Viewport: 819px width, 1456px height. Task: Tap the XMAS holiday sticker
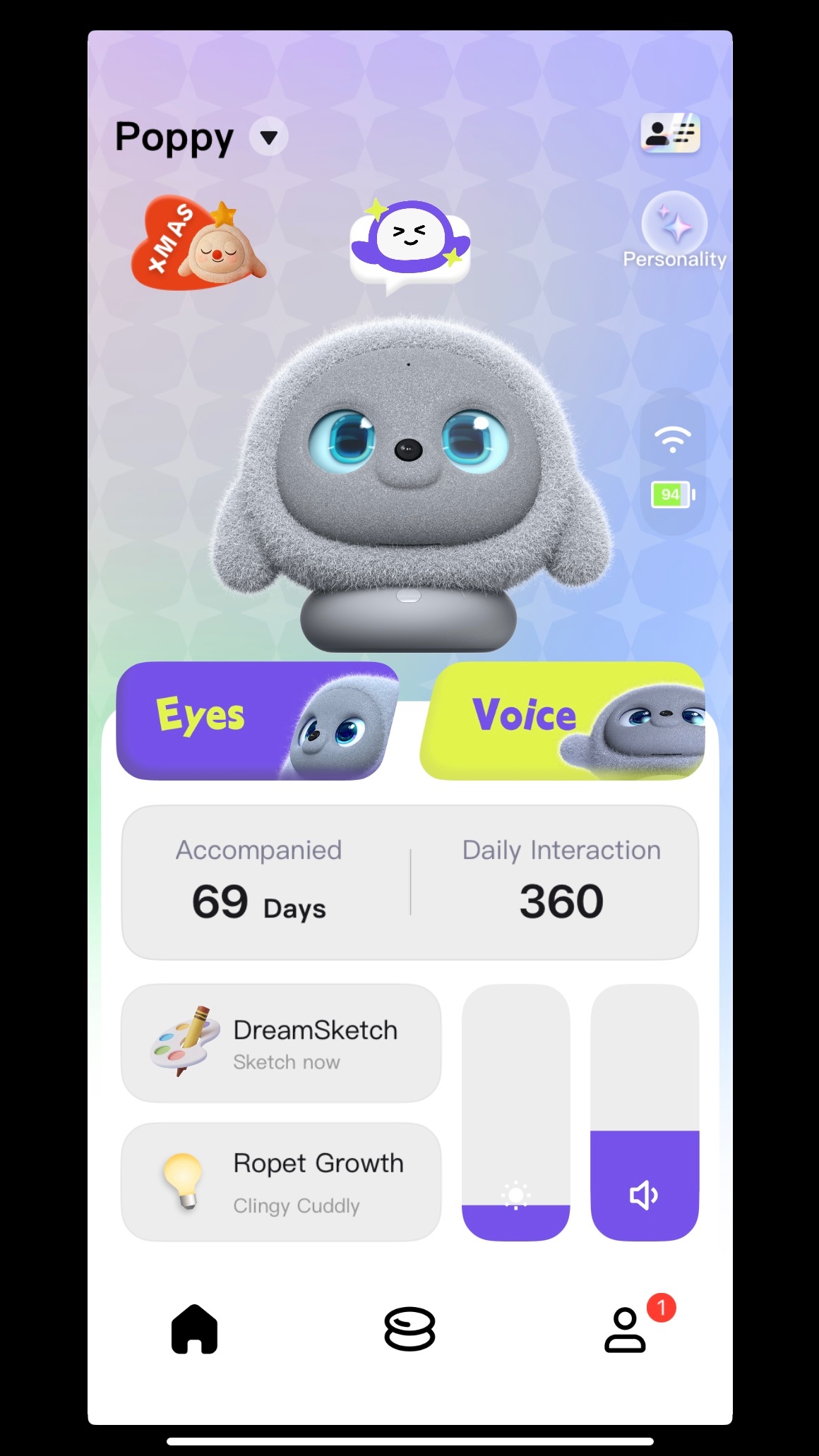point(196,240)
